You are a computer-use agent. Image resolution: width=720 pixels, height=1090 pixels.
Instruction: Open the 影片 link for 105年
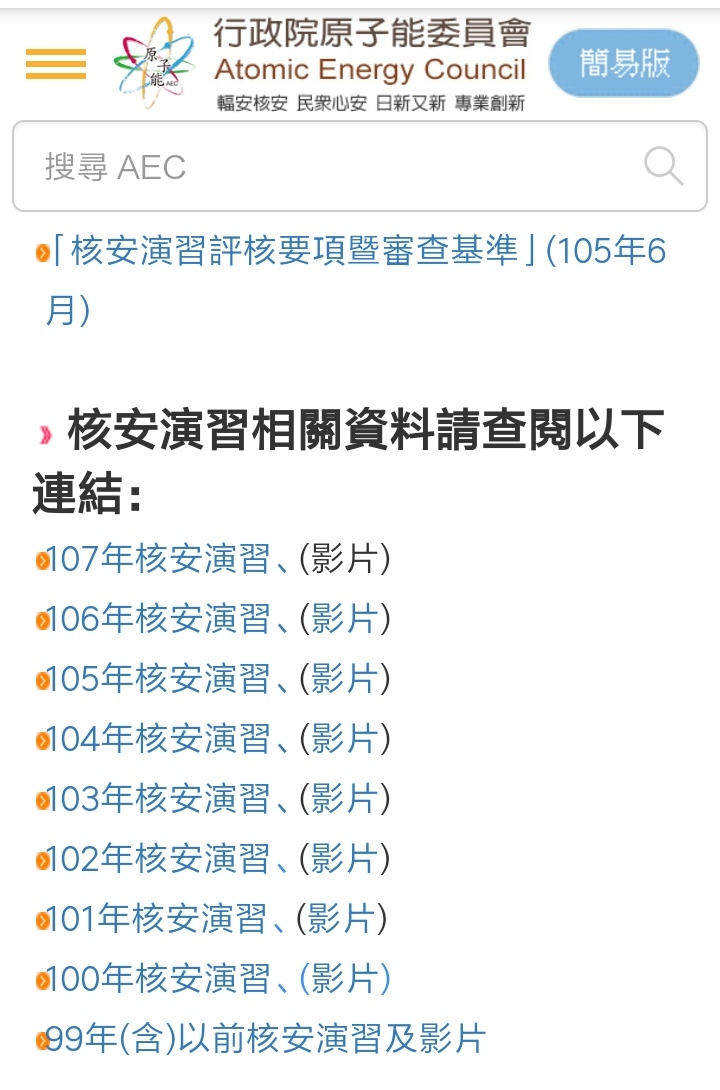[345, 678]
